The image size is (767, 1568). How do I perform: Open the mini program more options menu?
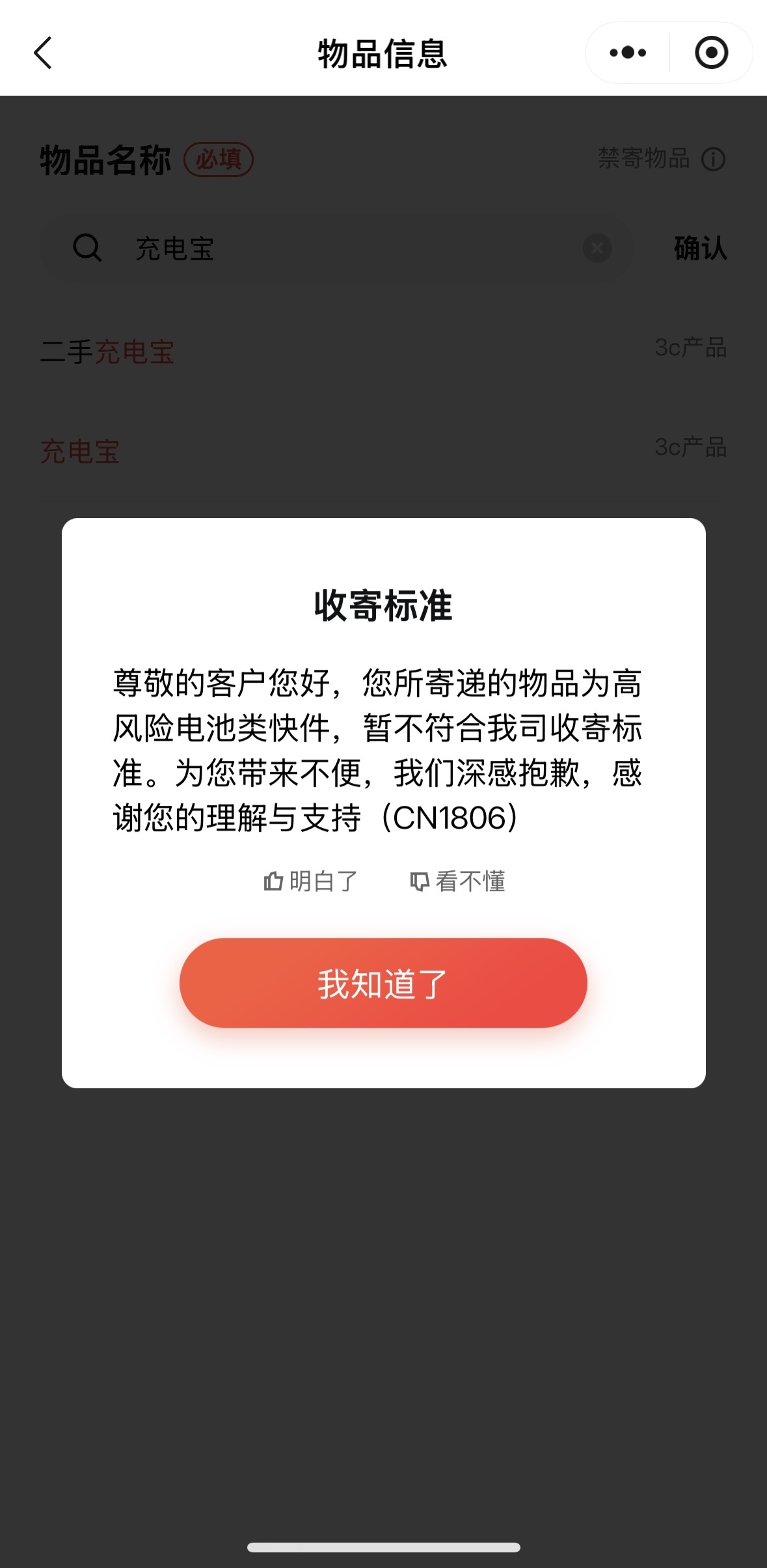point(628,53)
